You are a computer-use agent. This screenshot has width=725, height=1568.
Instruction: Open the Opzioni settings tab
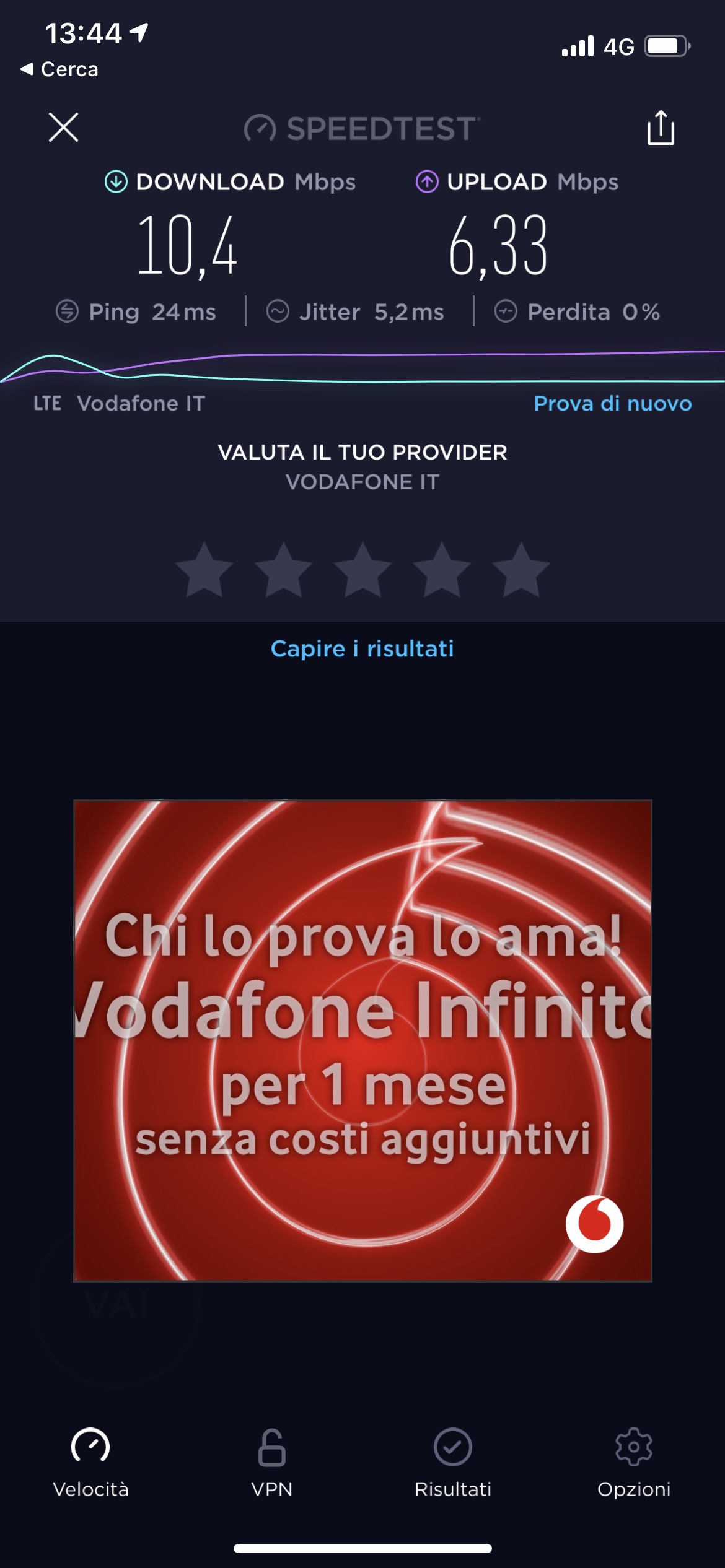[633, 1463]
